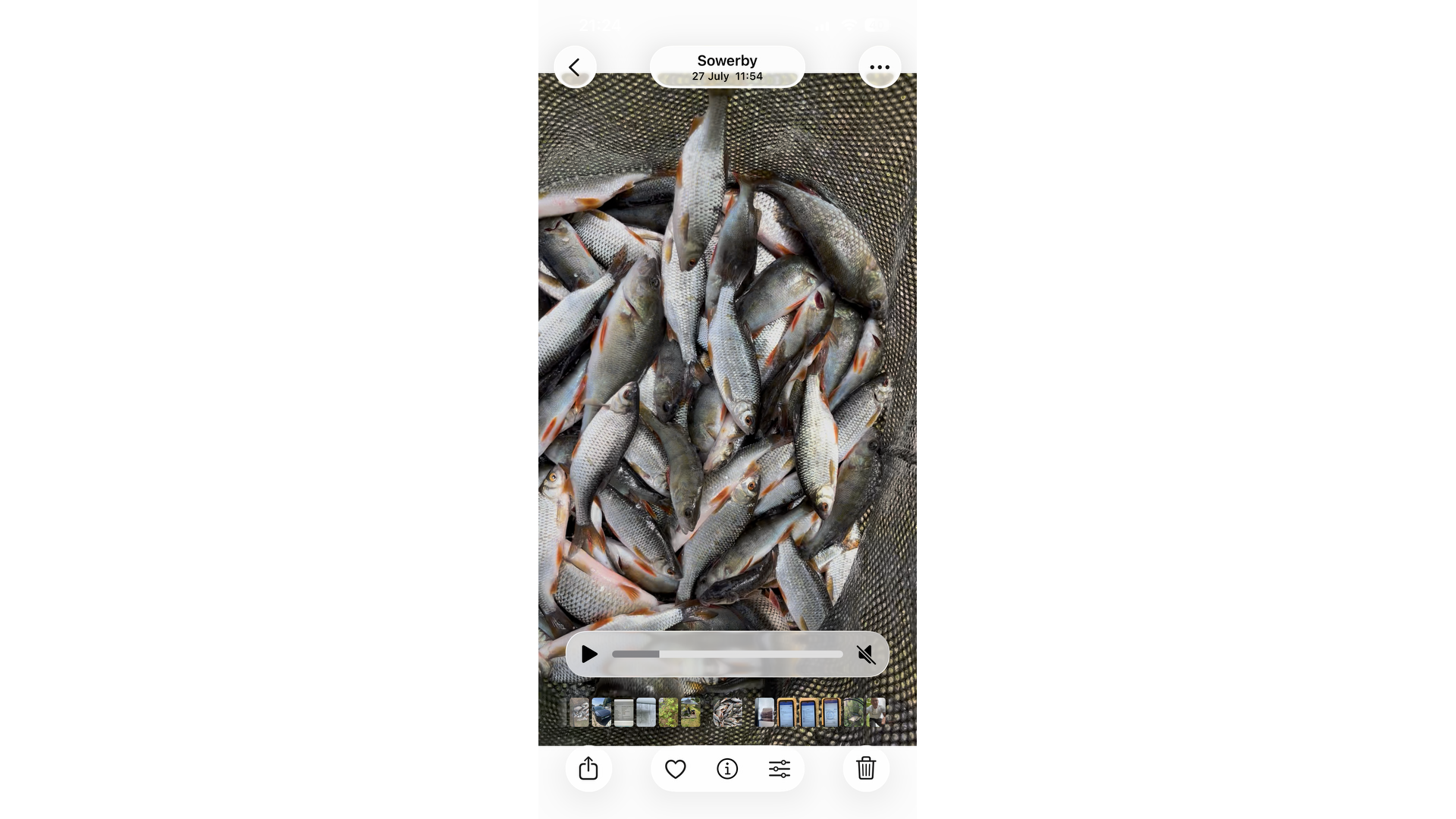Viewport: 1456px width, 819px height.
Task: Go back to the photo library
Action: coord(575,67)
